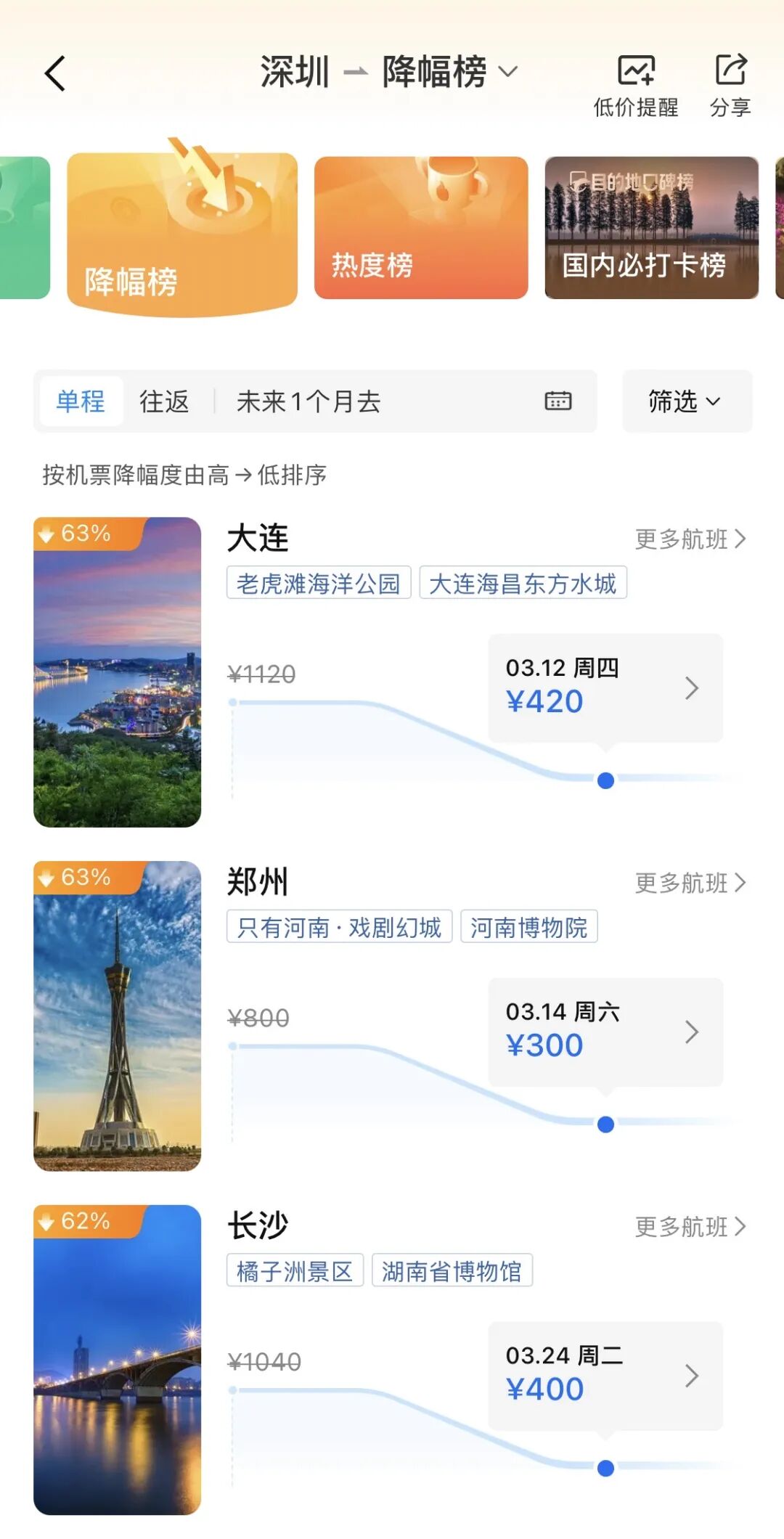Select the 03.24 周二 ¥400 flight
784x1539 pixels.
pos(605,1376)
